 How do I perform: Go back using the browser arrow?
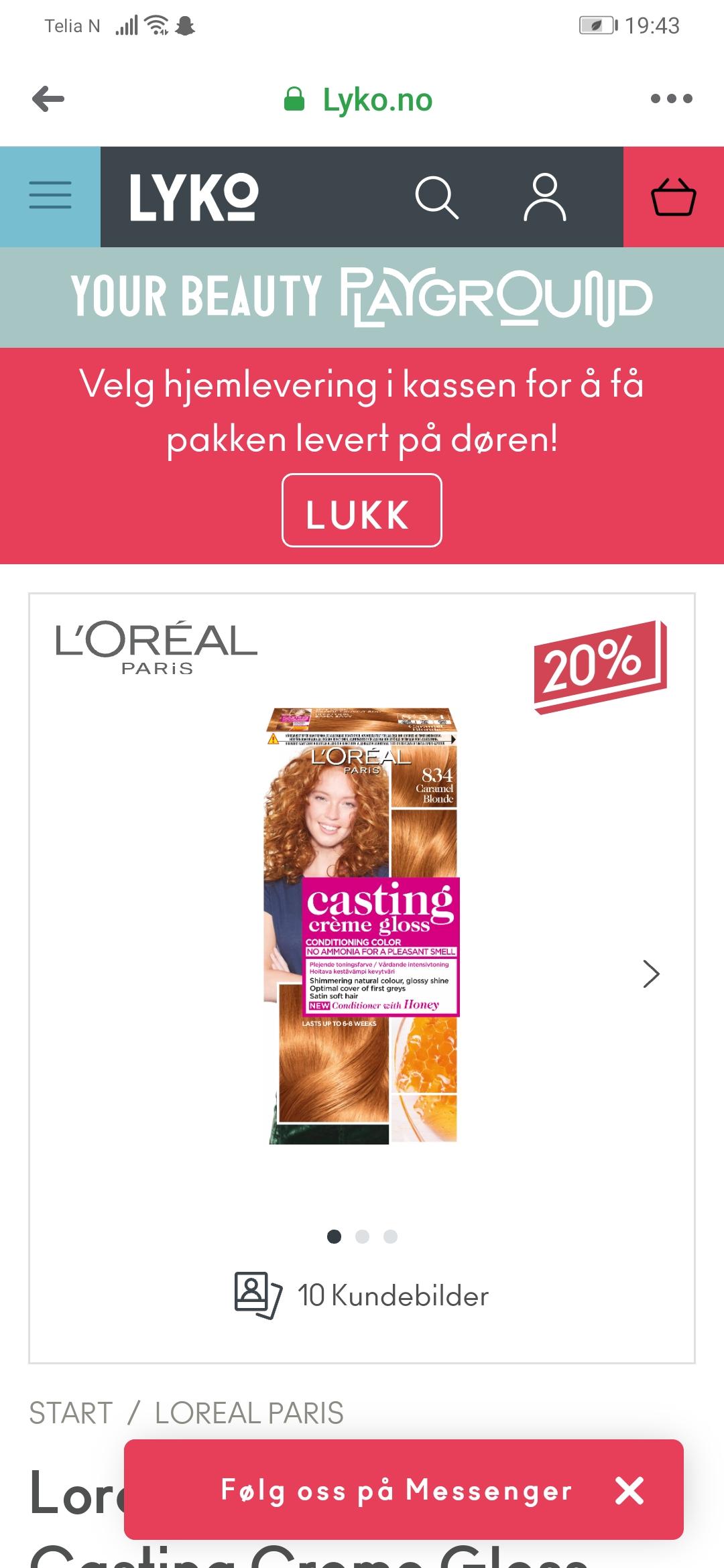tap(48, 99)
